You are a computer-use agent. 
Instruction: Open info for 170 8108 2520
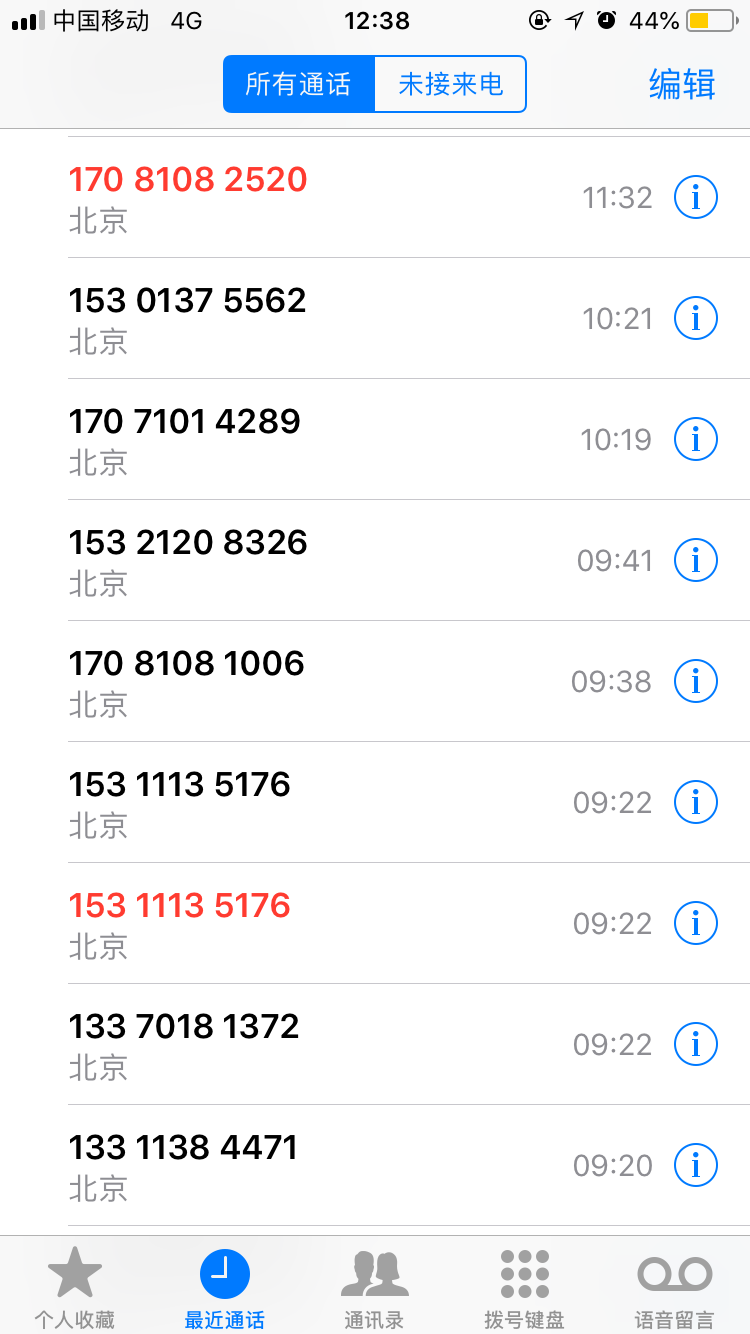696,198
